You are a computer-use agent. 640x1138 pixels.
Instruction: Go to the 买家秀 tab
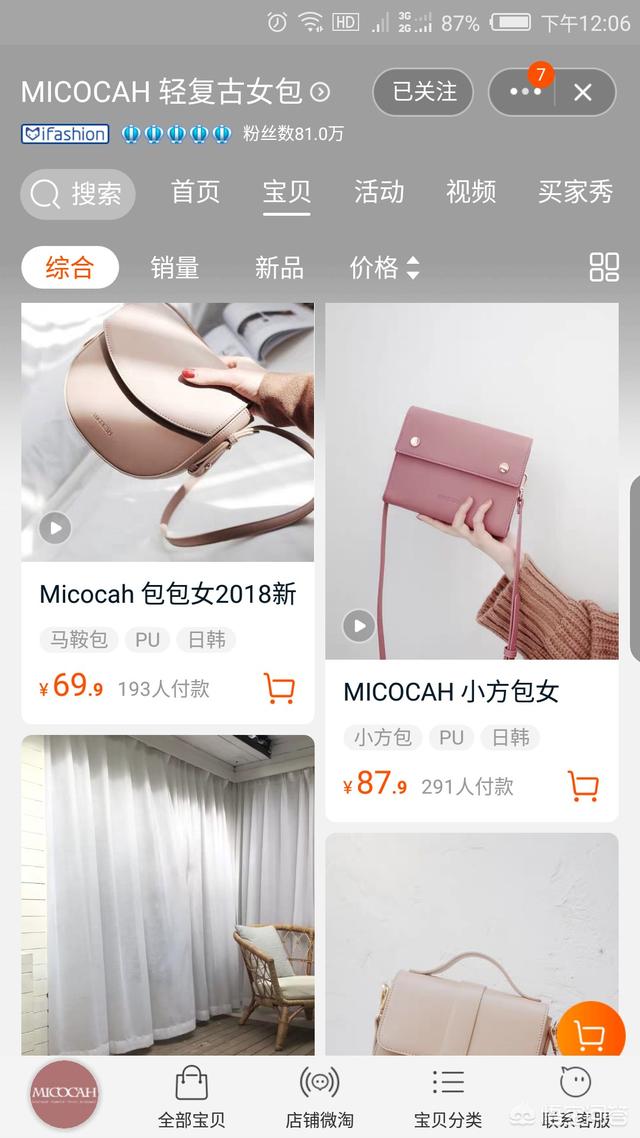[x=575, y=192]
